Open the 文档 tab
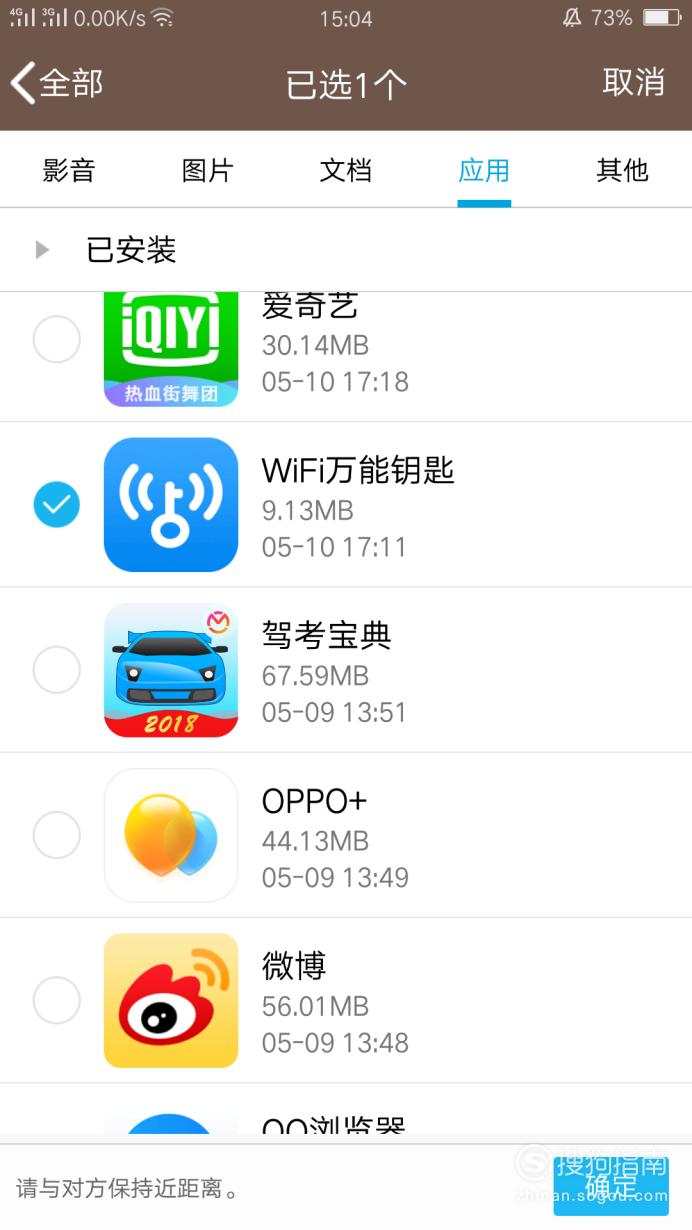The height and width of the screenshot is (1230, 692). tap(346, 170)
